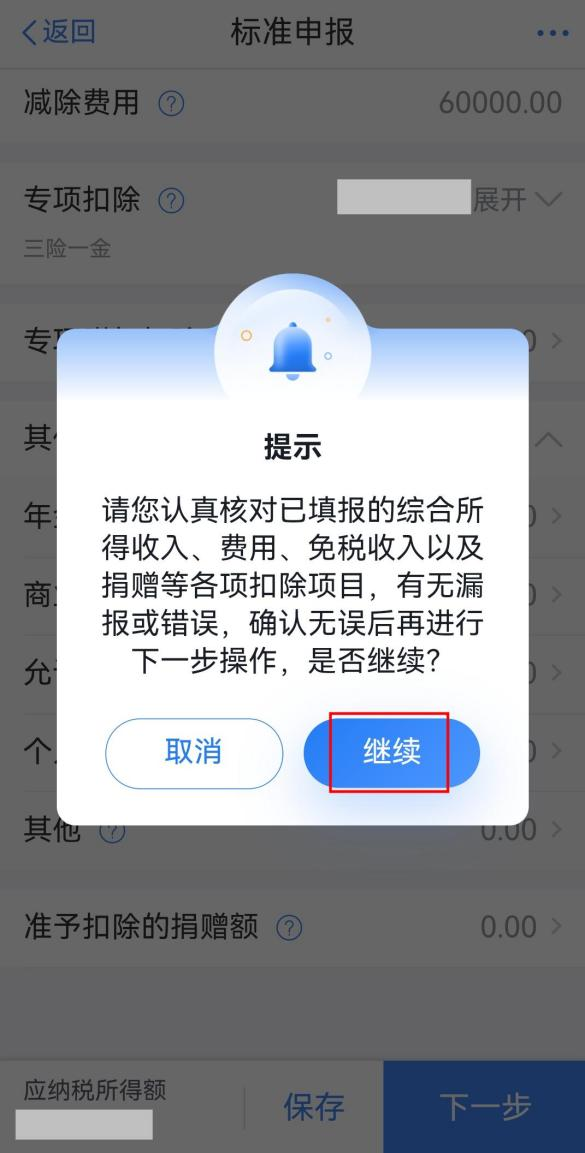Image resolution: width=585 pixels, height=1153 pixels.
Task: Cancel the prompt with 取消
Action: tap(194, 753)
